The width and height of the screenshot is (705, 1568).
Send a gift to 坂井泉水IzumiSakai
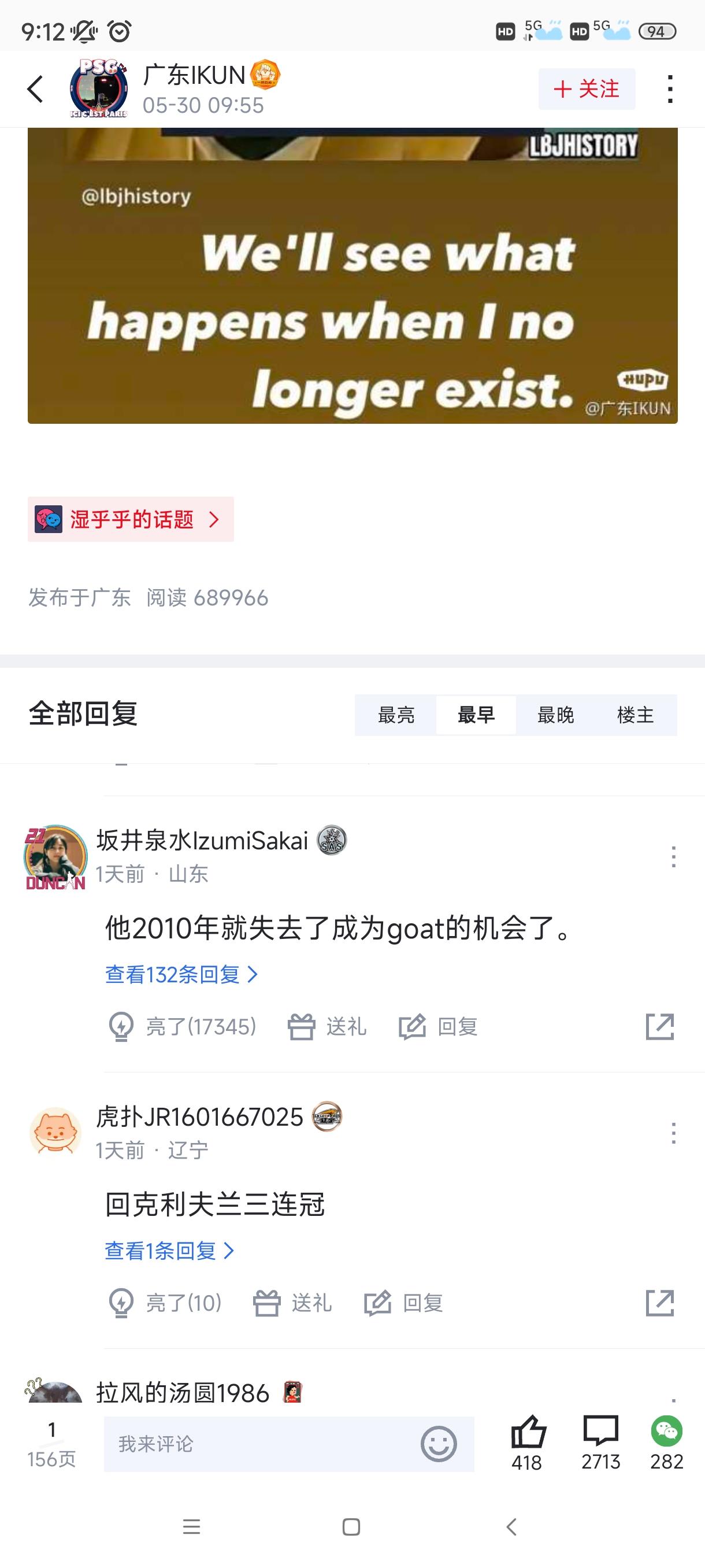pyautogui.click(x=327, y=1027)
